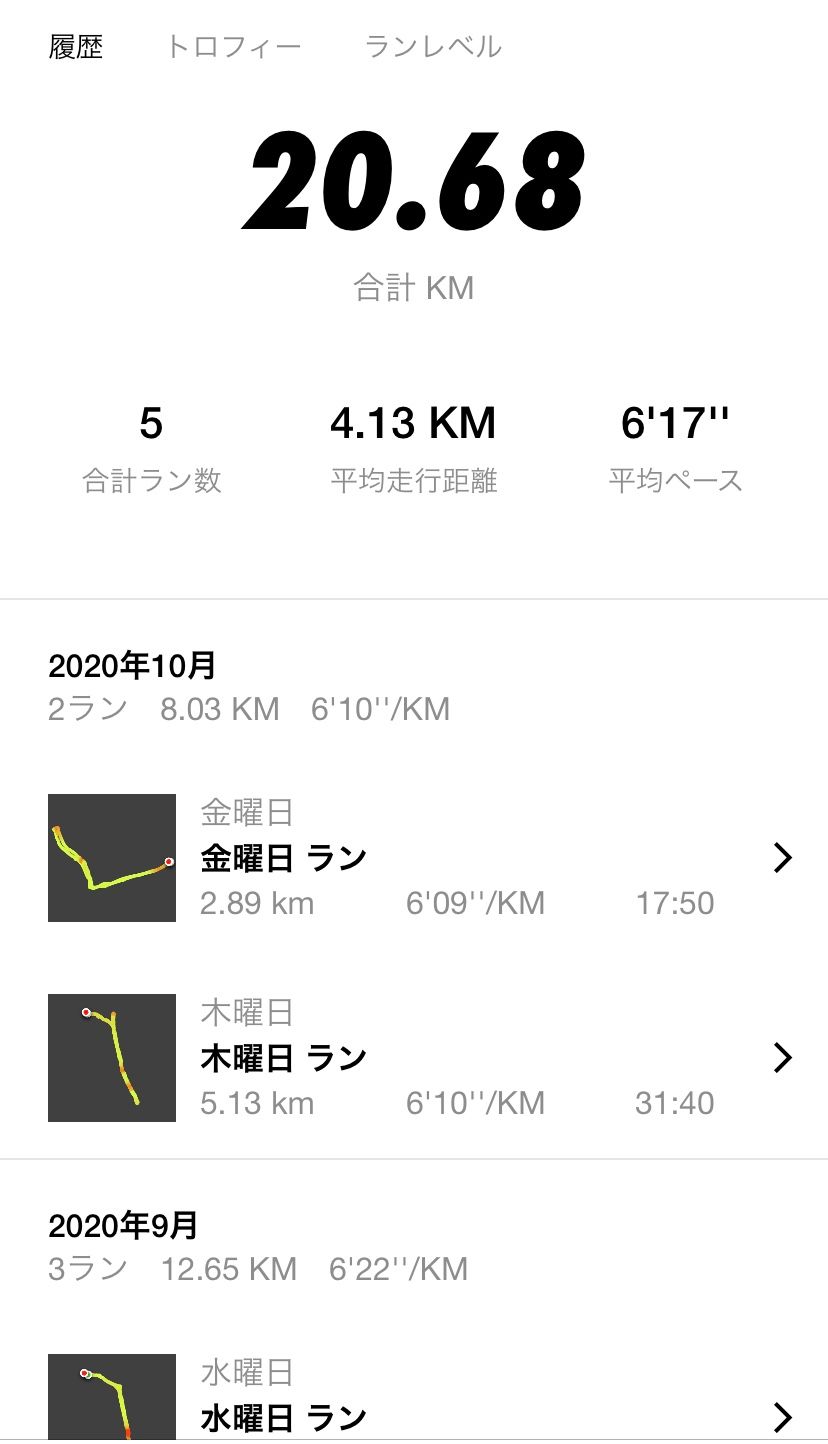Screen dimensions: 828x1444
Task: Open the ランレベル tab
Action: tap(432, 47)
